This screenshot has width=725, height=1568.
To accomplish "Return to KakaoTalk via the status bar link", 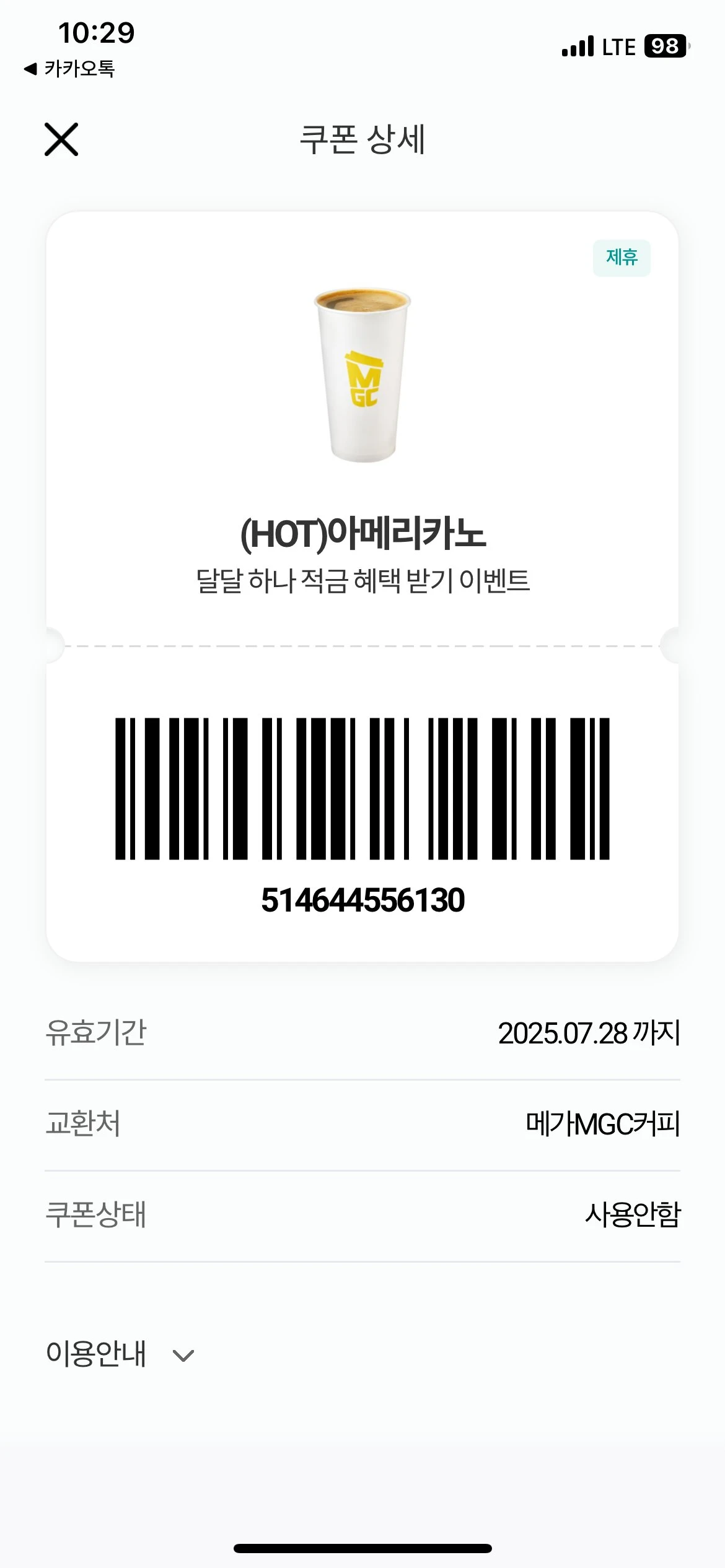I will [69, 69].
